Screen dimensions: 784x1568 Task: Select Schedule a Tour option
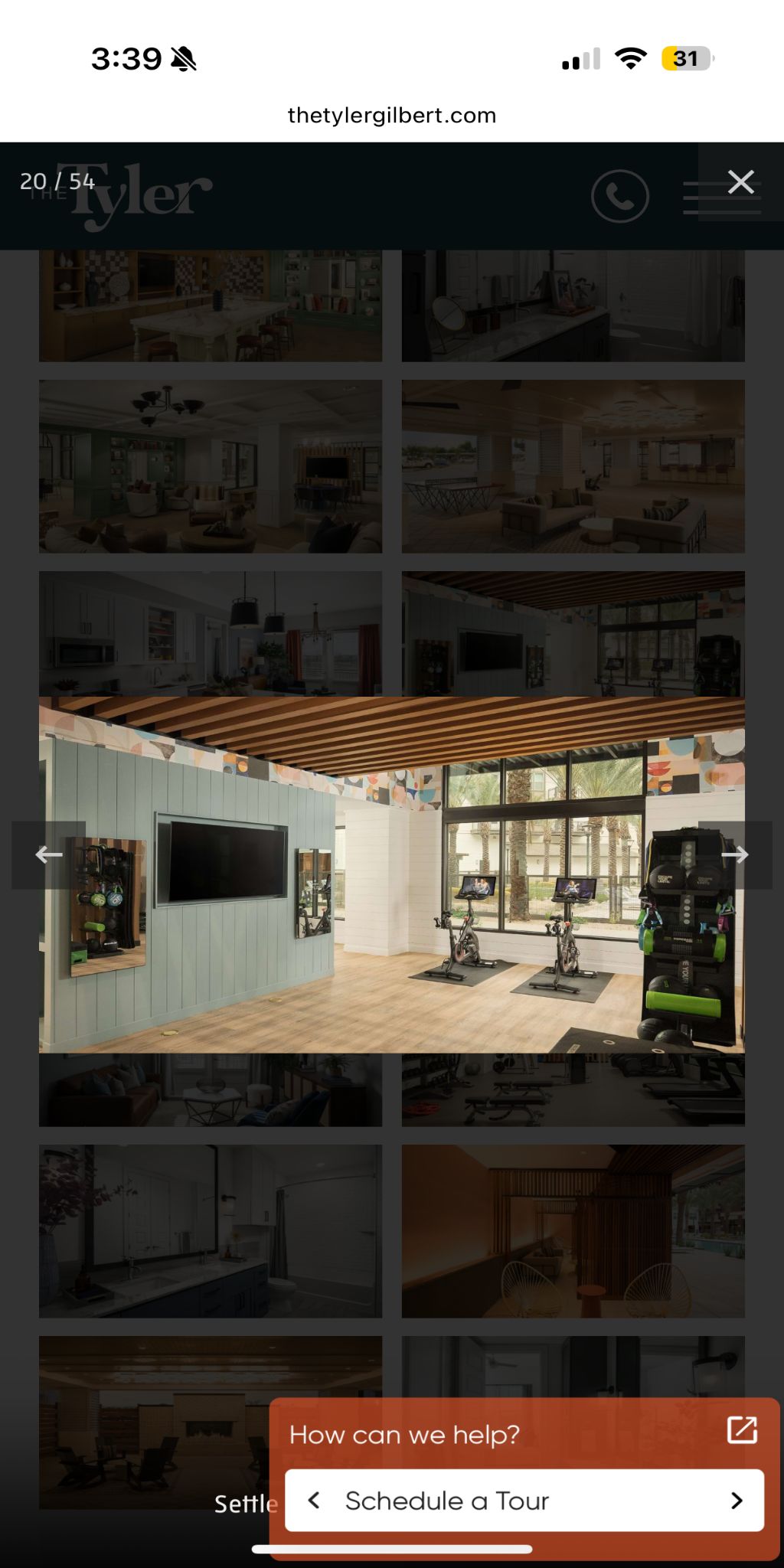click(447, 1501)
